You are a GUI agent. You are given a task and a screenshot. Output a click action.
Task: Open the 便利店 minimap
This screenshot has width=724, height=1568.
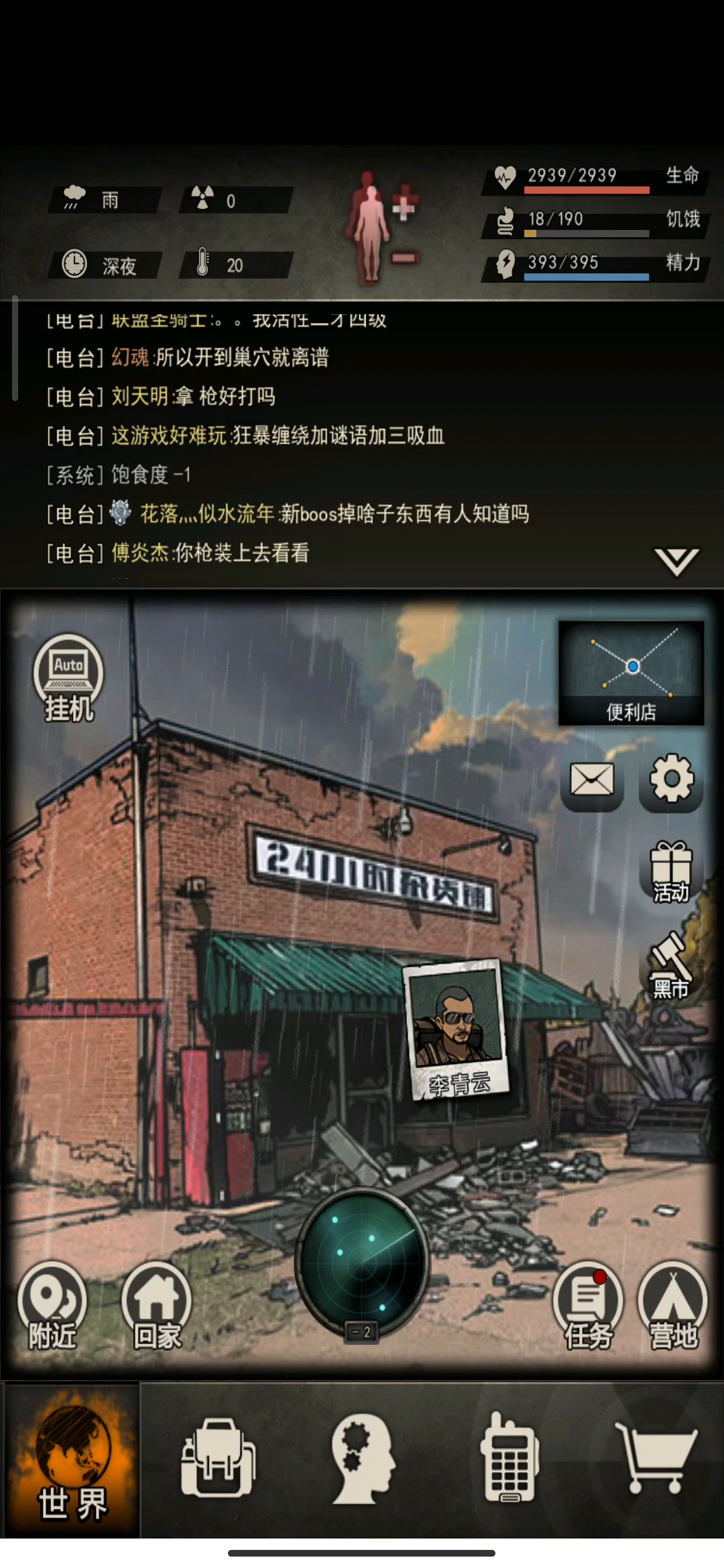(631, 673)
